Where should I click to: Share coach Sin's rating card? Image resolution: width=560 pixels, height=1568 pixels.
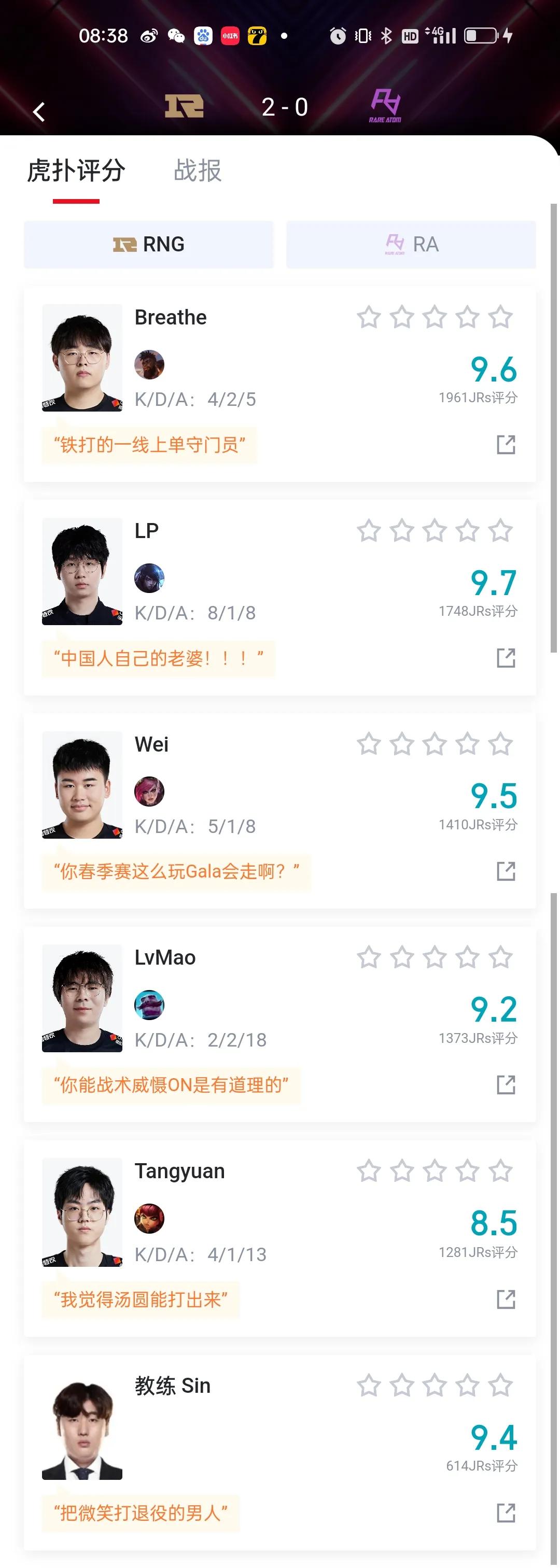[505, 1513]
